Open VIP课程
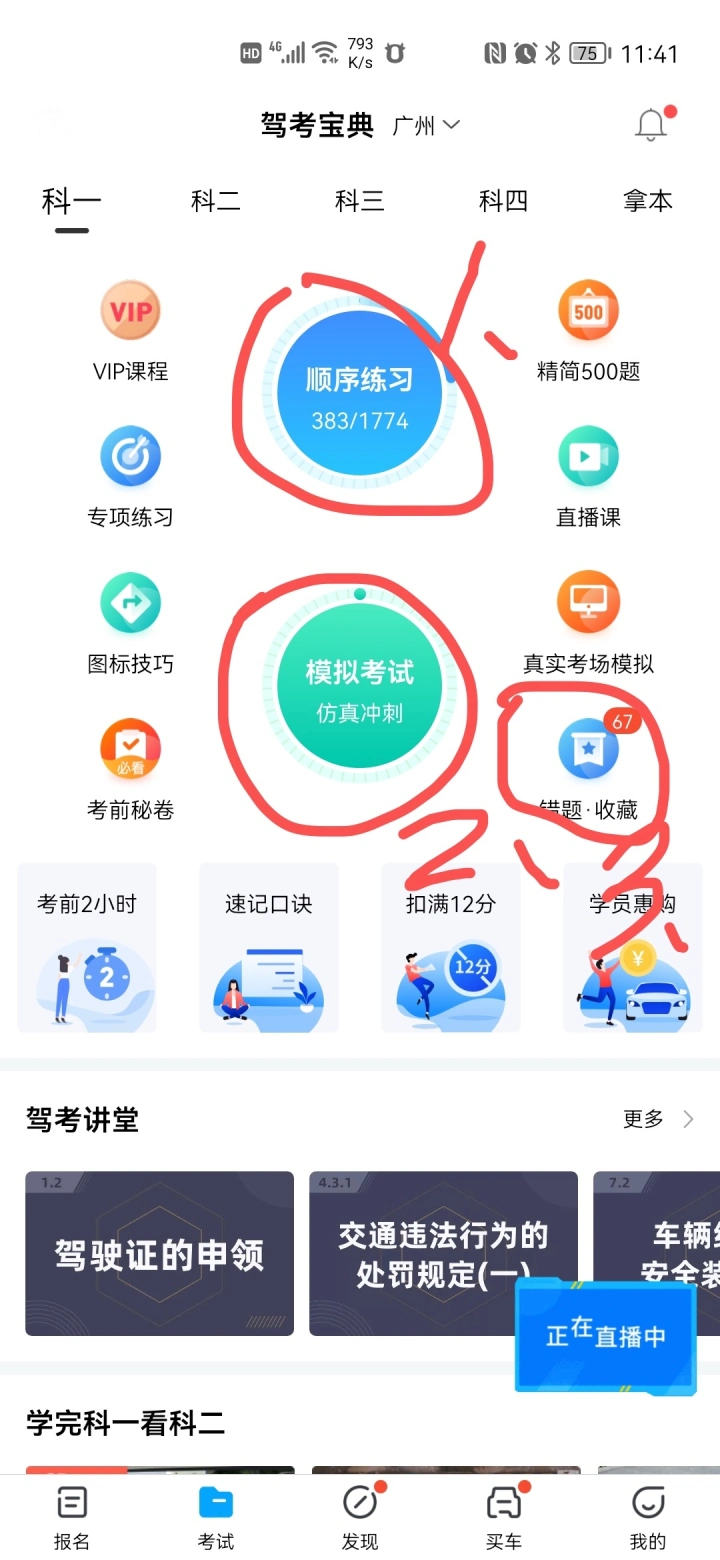 130,331
